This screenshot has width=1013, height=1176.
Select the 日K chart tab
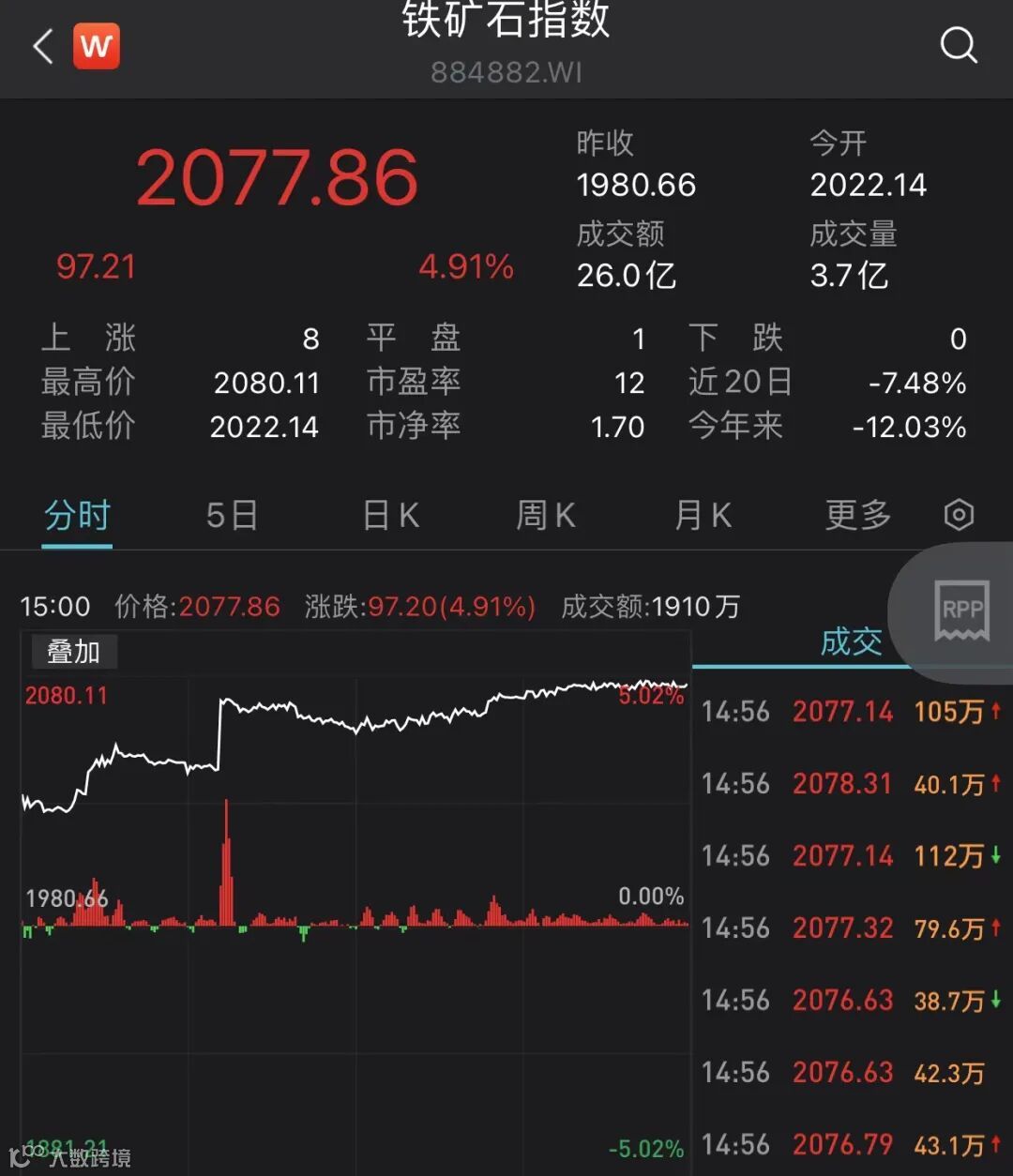(x=390, y=516)
